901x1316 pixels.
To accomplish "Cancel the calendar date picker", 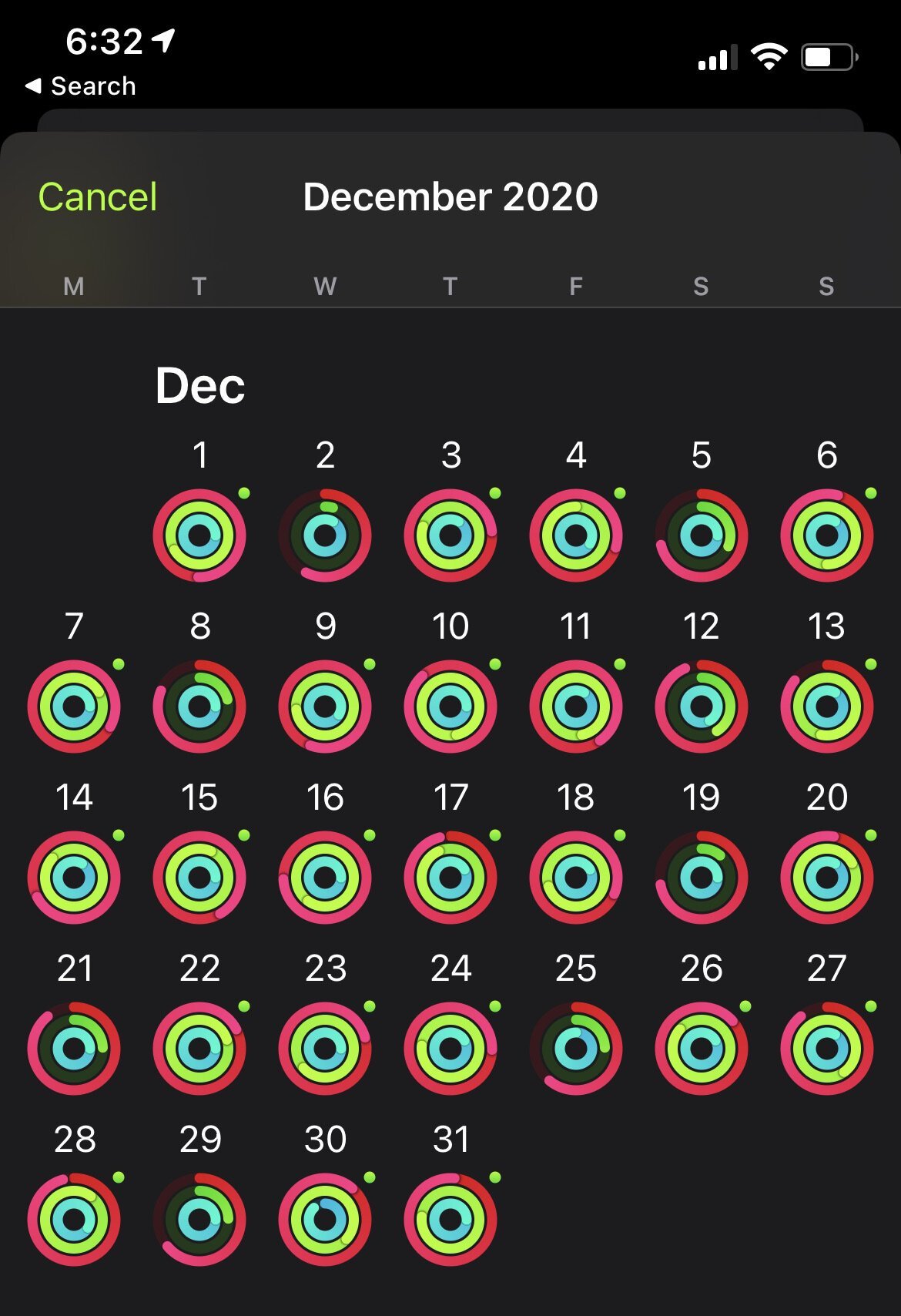I will tap(98, 197).
